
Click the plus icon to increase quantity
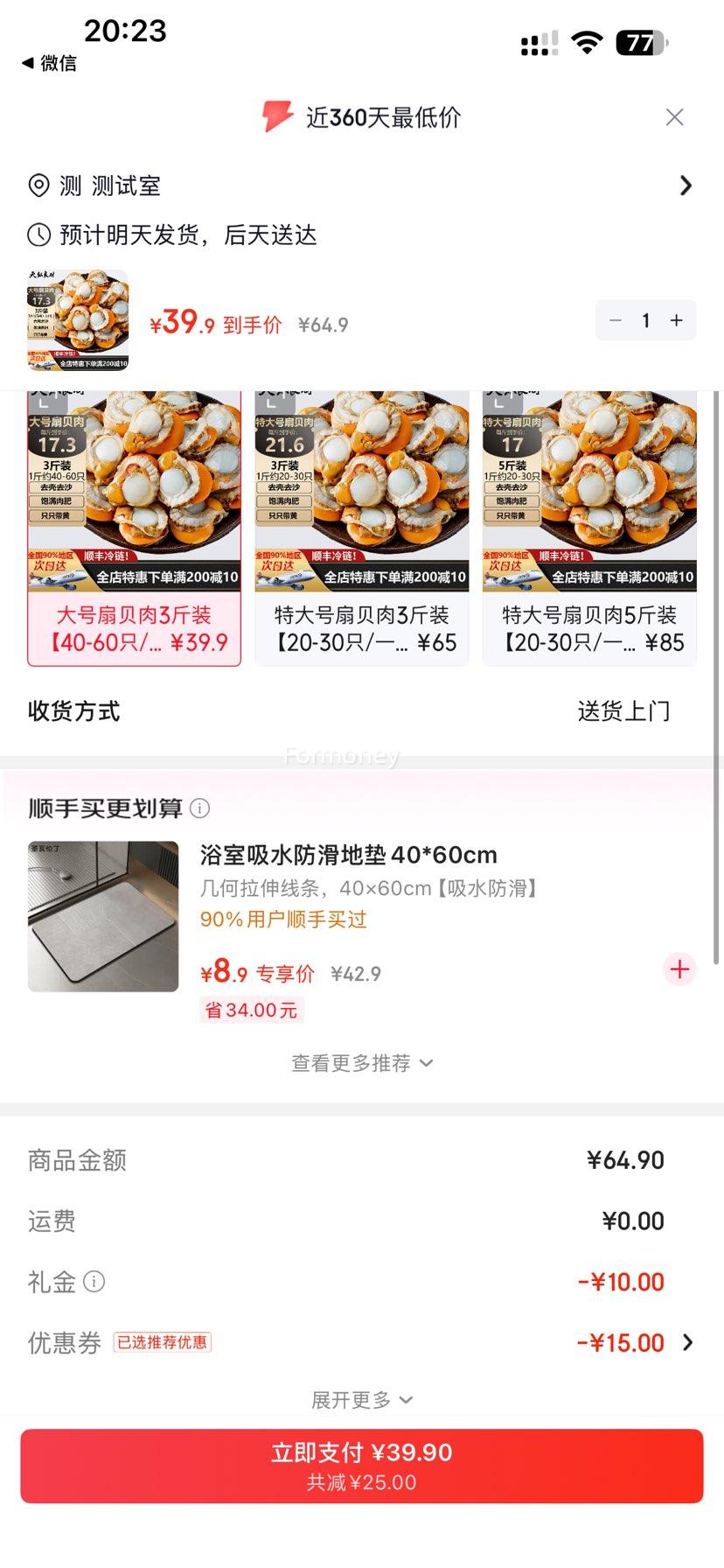(x=676, y=320)
